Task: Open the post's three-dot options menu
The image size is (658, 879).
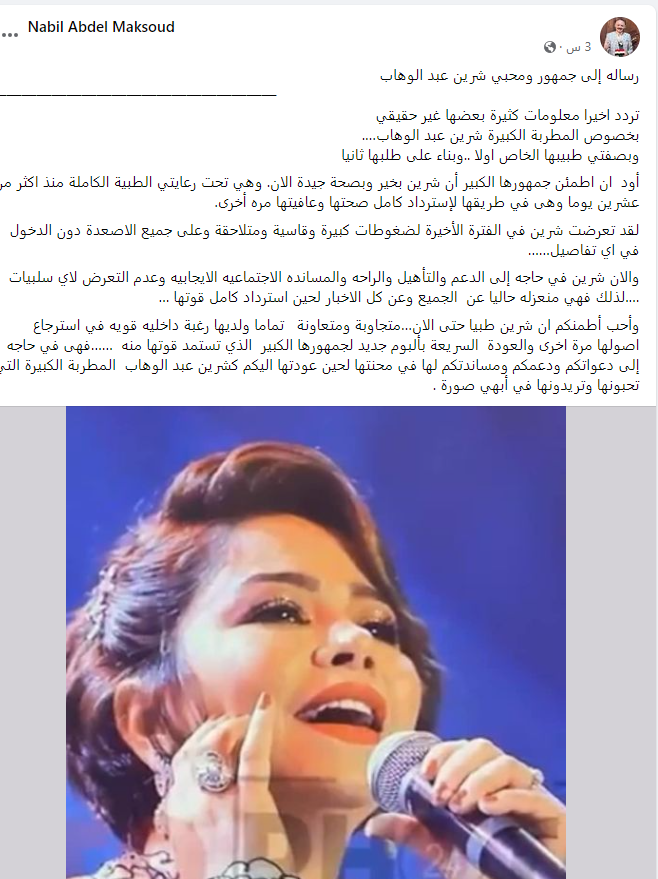Action: click(10, 34)
